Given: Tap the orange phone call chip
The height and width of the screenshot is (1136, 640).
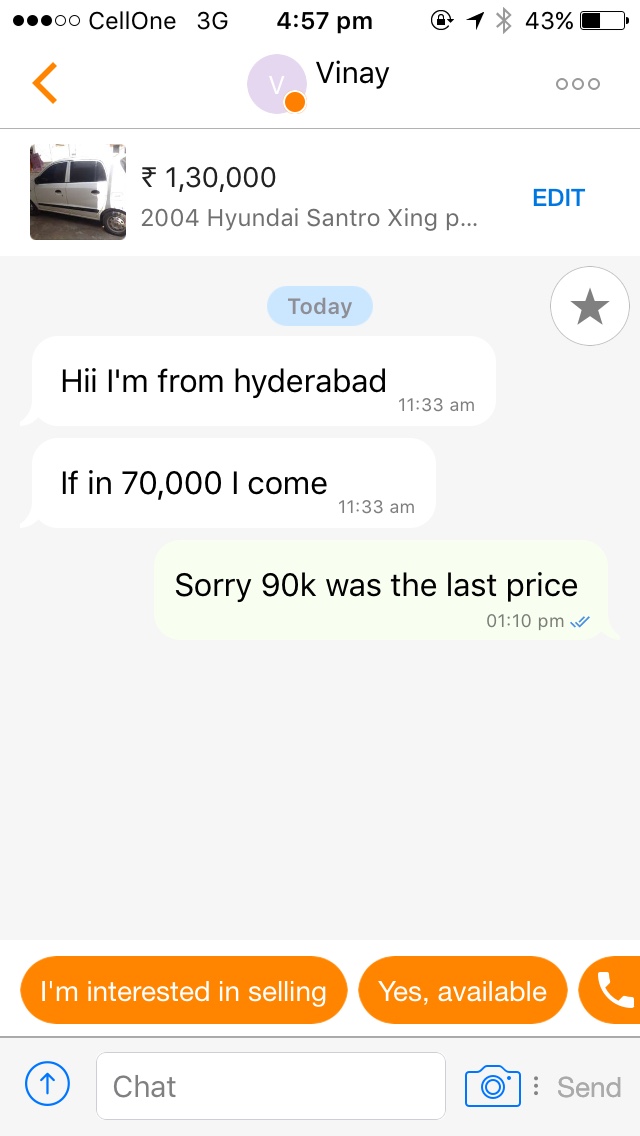Looking at the screenshot, I should 614,991.
